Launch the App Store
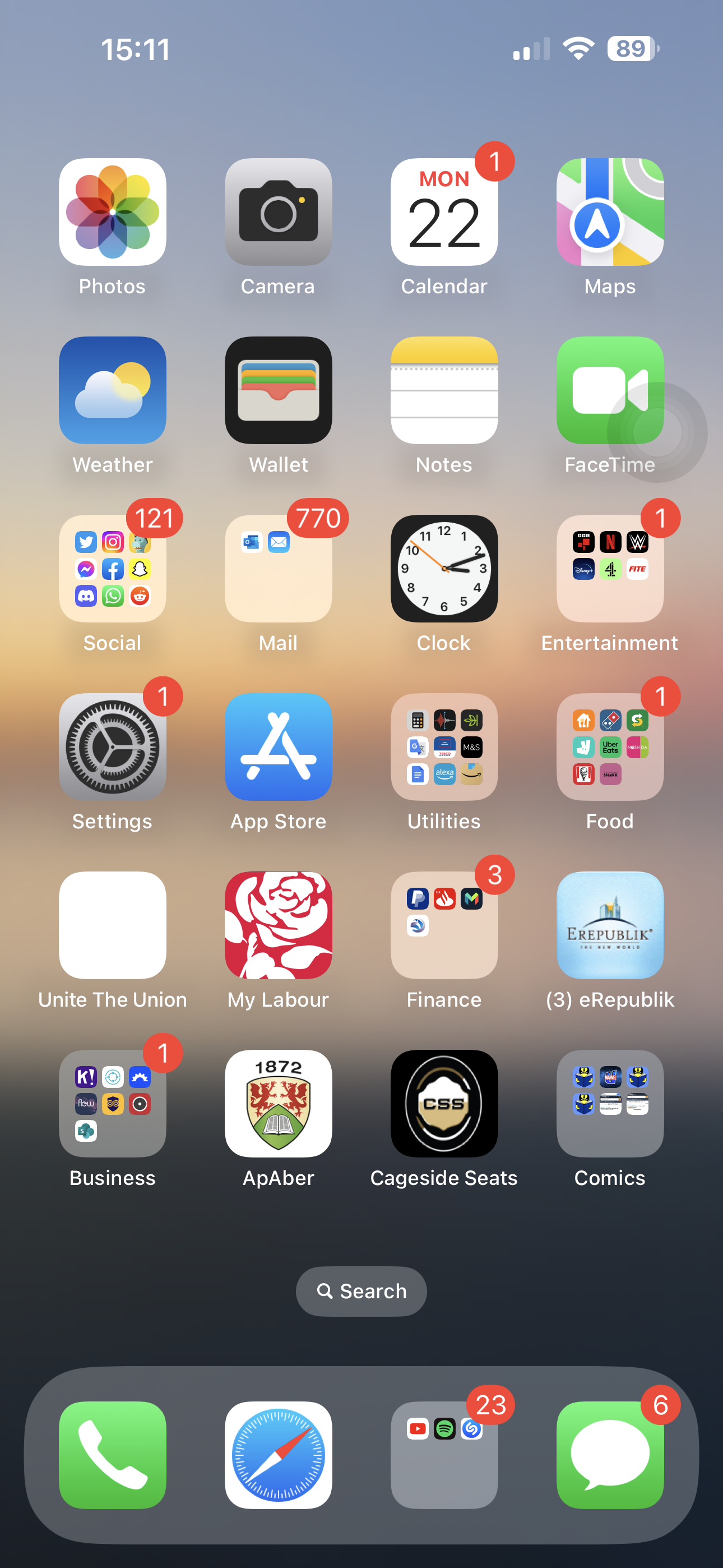The image size is (723, 1568). (x=278, y=747)
